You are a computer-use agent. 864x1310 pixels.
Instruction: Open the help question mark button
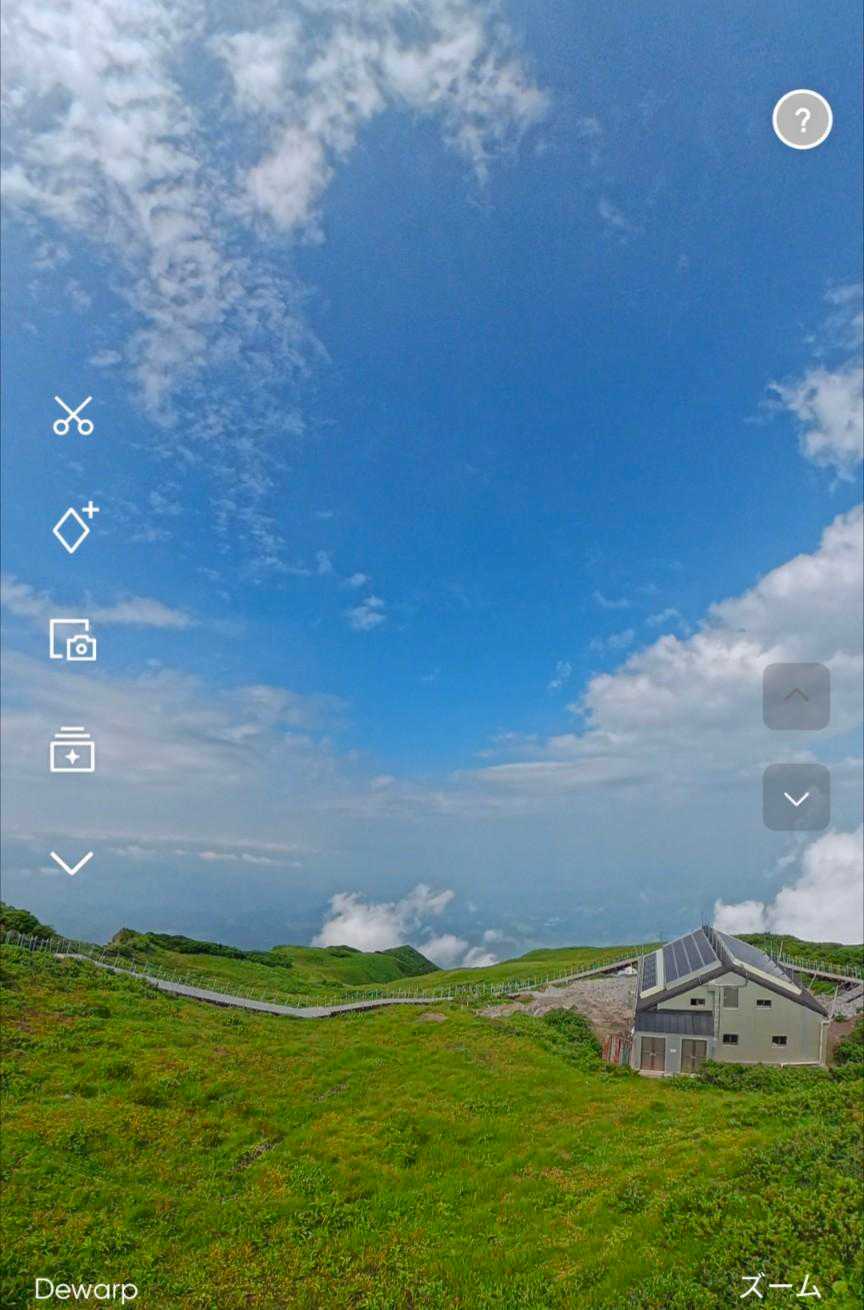(x=802, y=120)
